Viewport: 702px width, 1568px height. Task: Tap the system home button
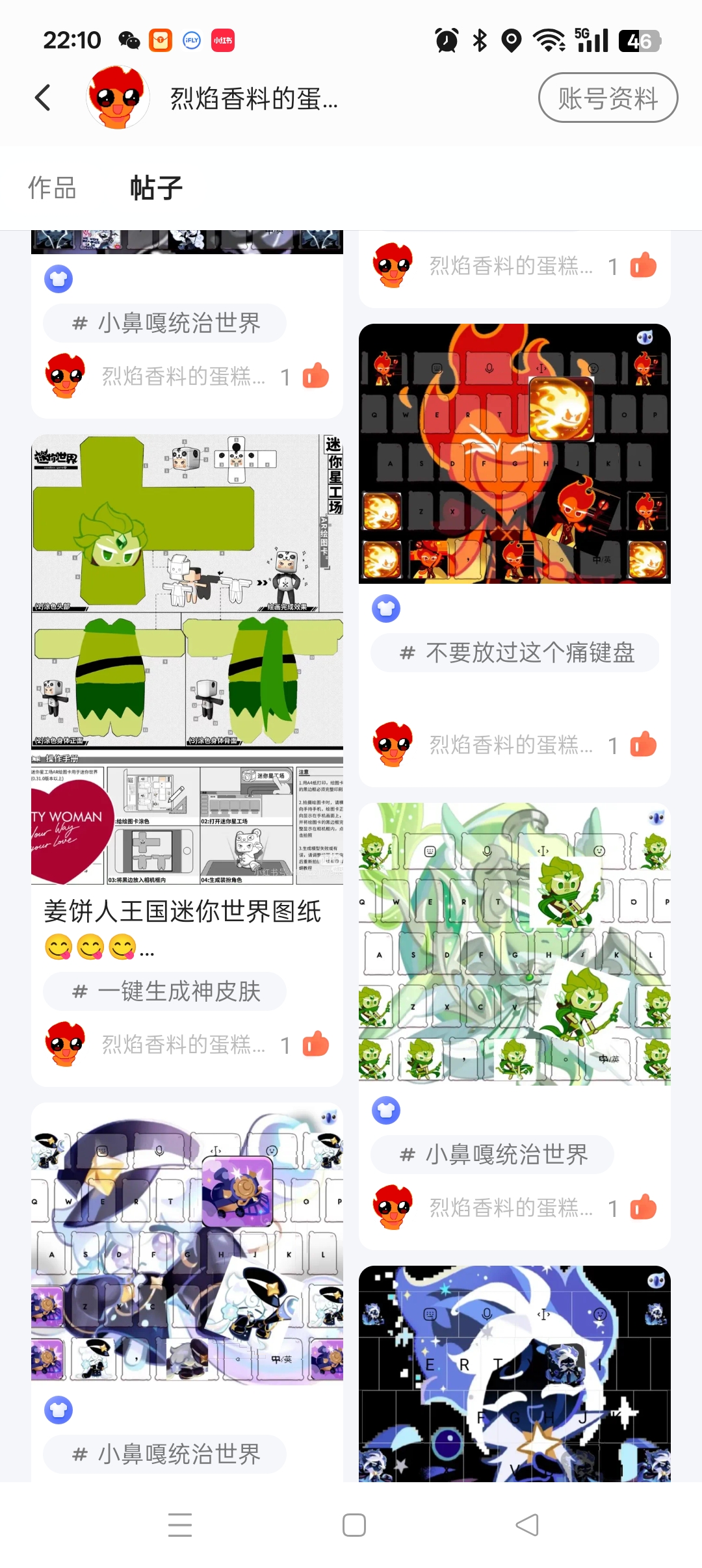click(354, 1524)
